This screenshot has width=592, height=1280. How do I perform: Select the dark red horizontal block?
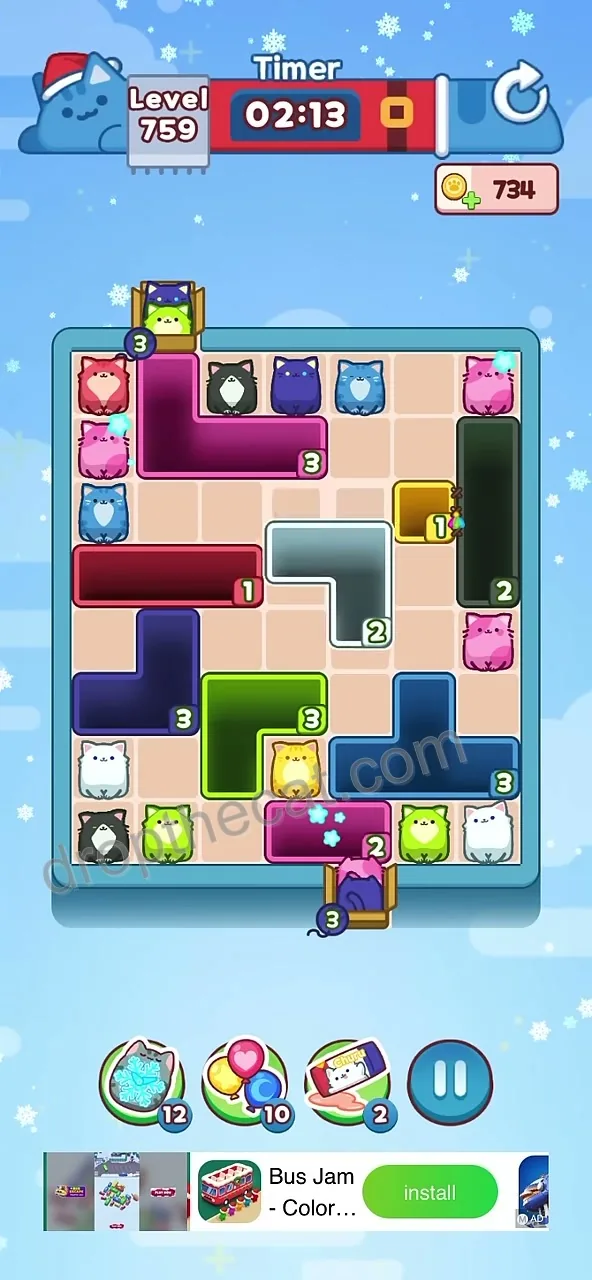167,576
